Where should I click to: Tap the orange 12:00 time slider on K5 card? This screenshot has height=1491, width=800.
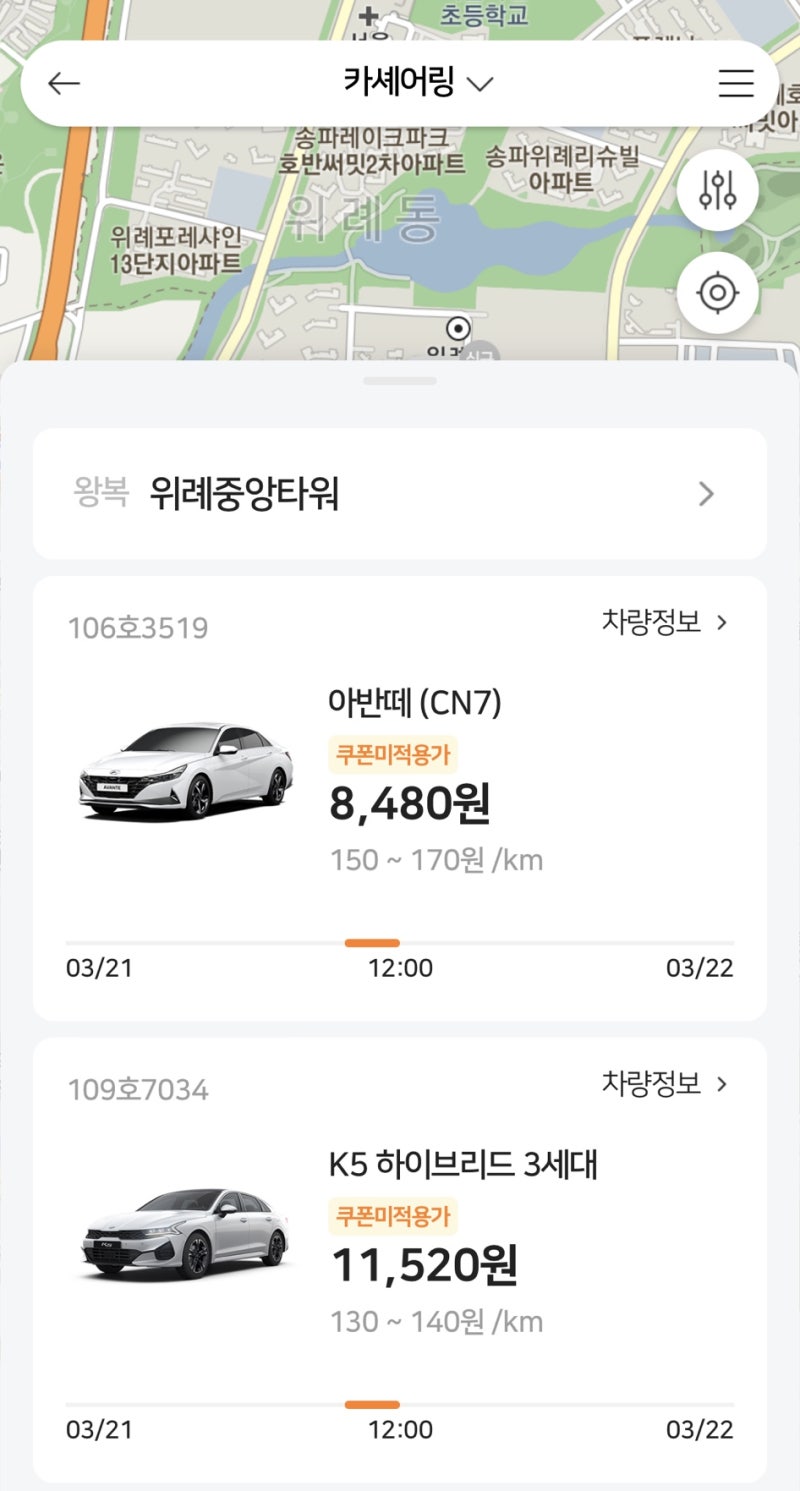pyautogui.click(x=371, y=1403)
